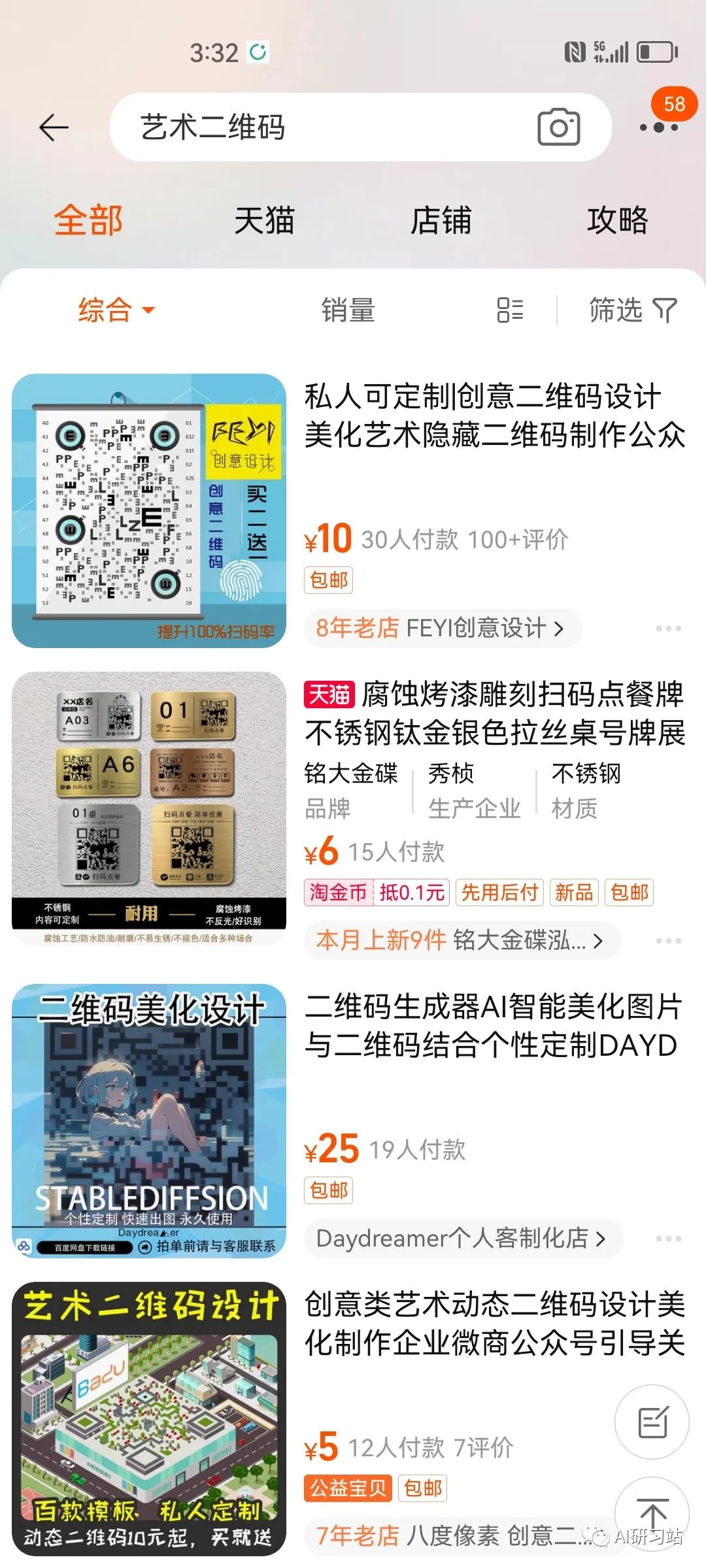Open the three-dot menu with badge 58
This screenshot has height=1568, width=706.
[x=658, y=127]
